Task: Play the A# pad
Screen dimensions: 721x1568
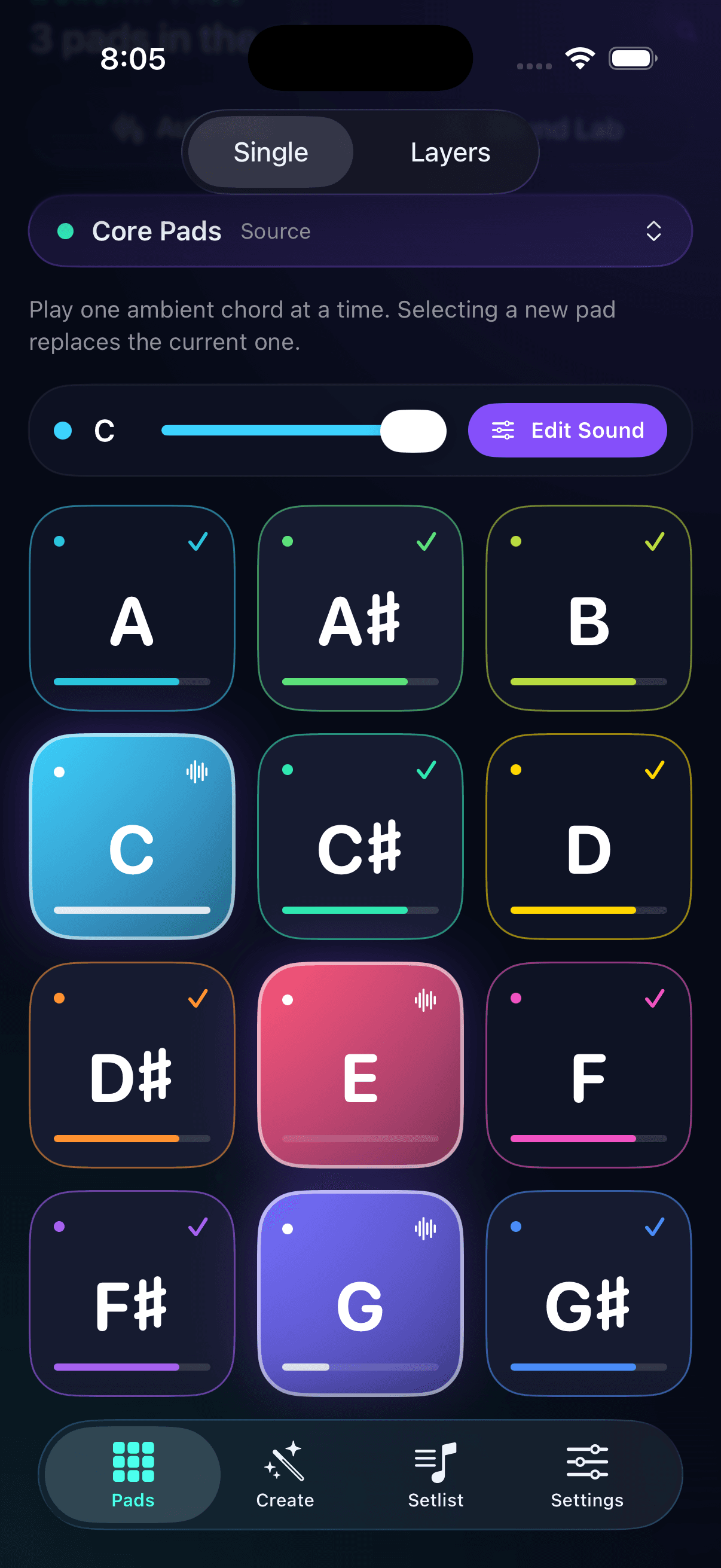Action: pyautogui.click(x=360, y=609)
